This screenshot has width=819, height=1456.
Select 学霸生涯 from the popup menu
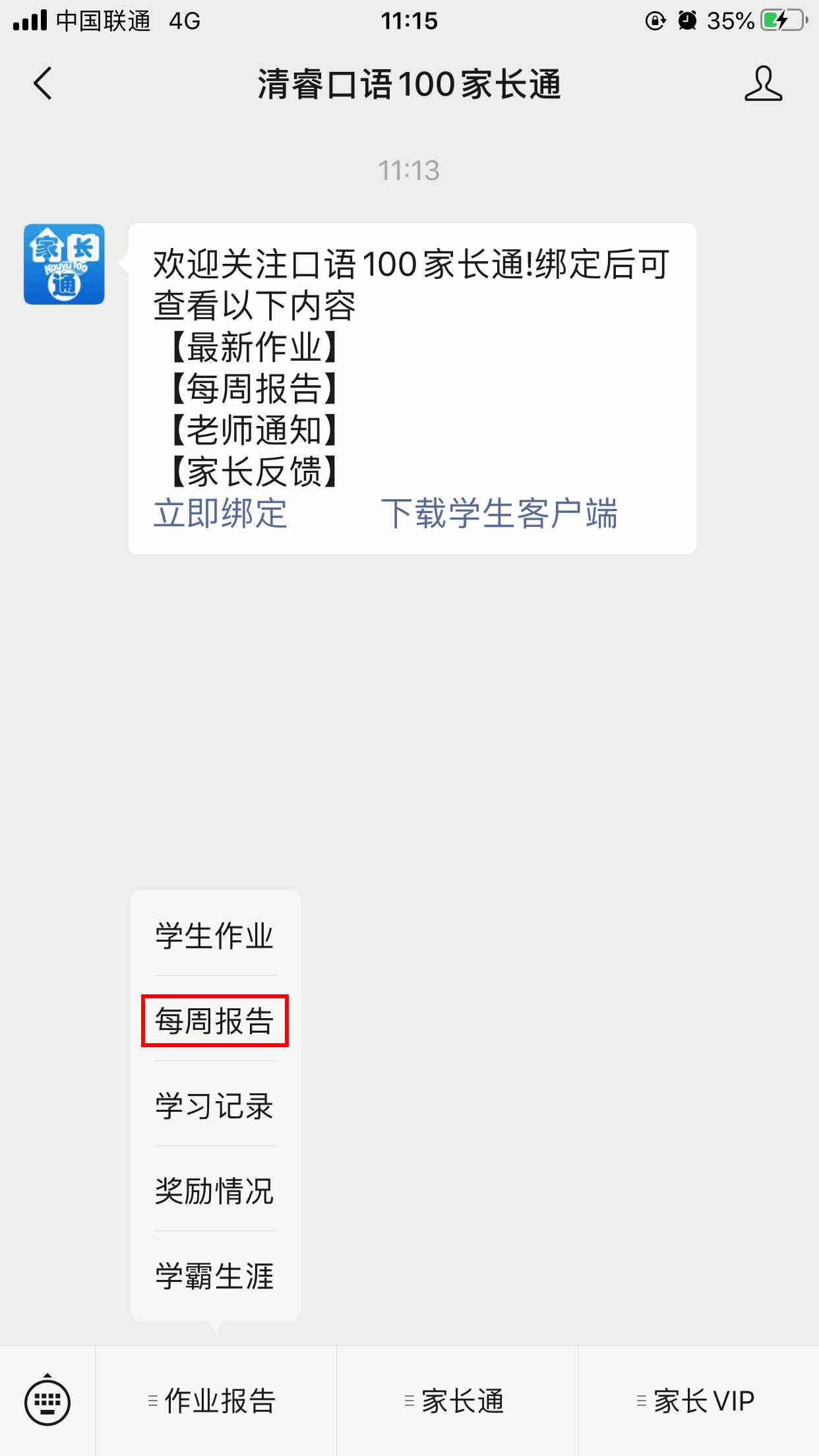(215, 1276)
